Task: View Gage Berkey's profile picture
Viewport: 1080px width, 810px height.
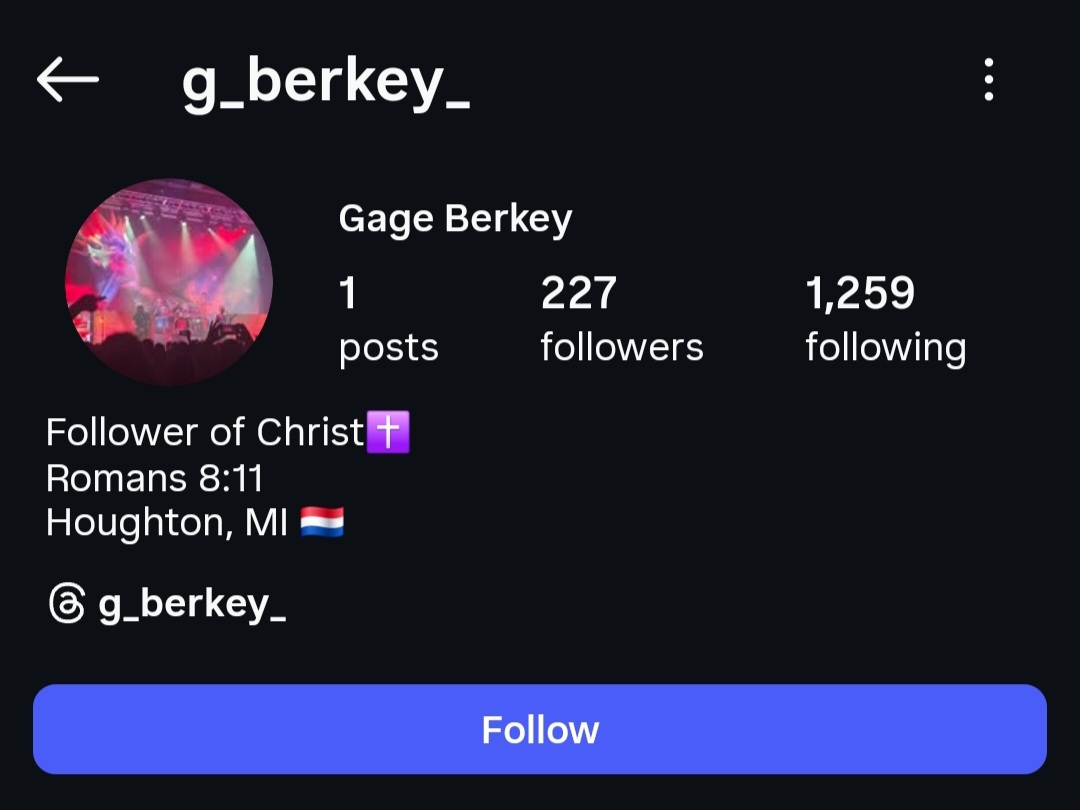Action: pos(169,282)
